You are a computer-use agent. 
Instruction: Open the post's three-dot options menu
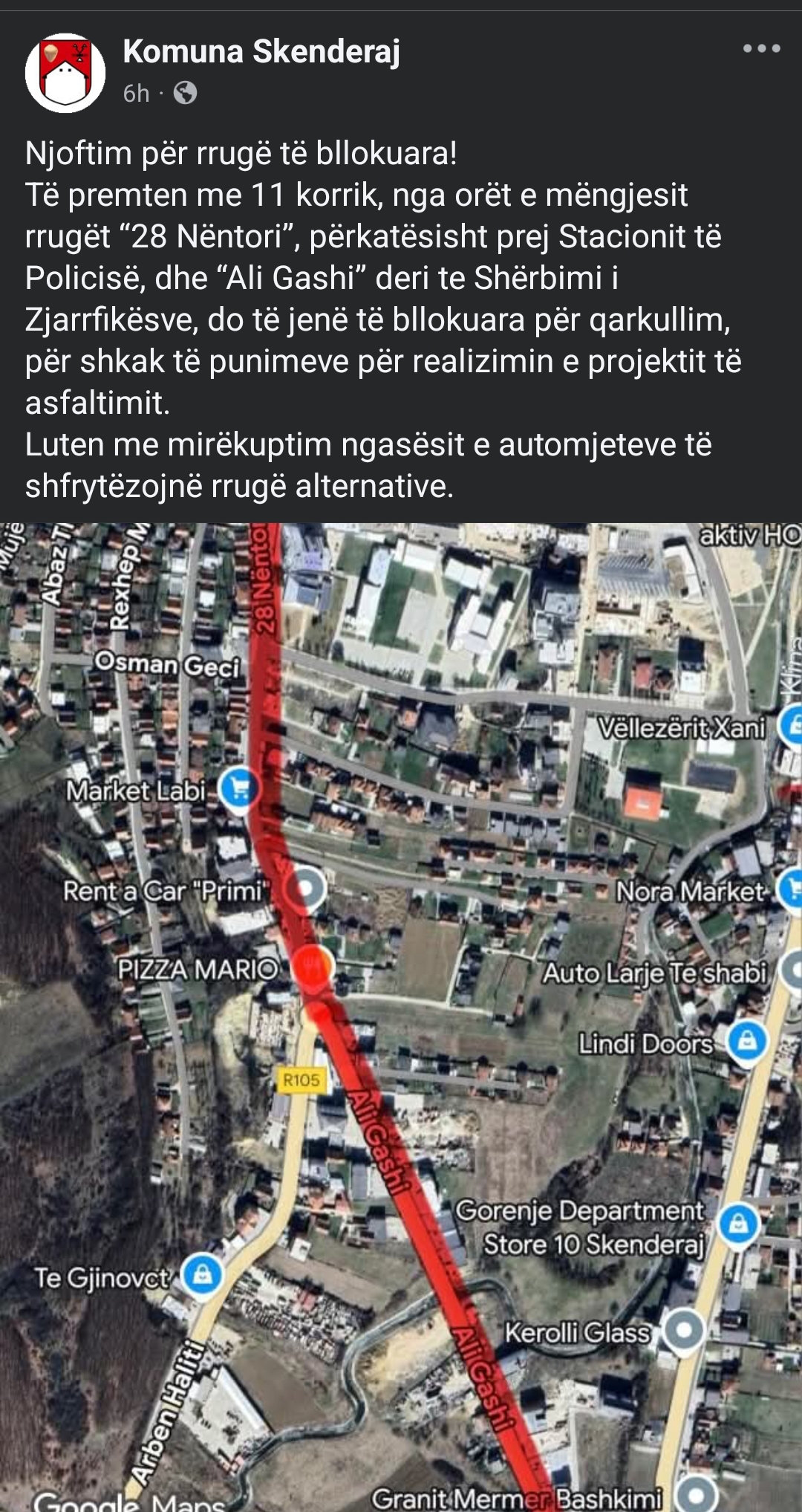tap(762, 49)
